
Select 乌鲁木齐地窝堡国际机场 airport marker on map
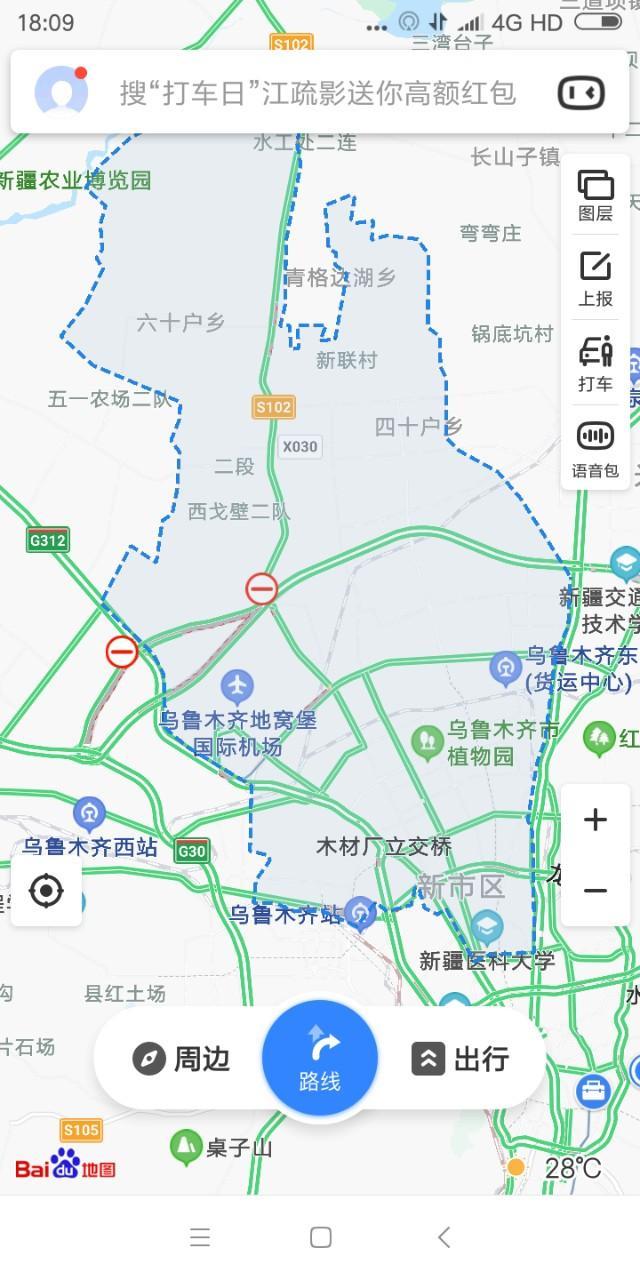click(x=237, y=687)
